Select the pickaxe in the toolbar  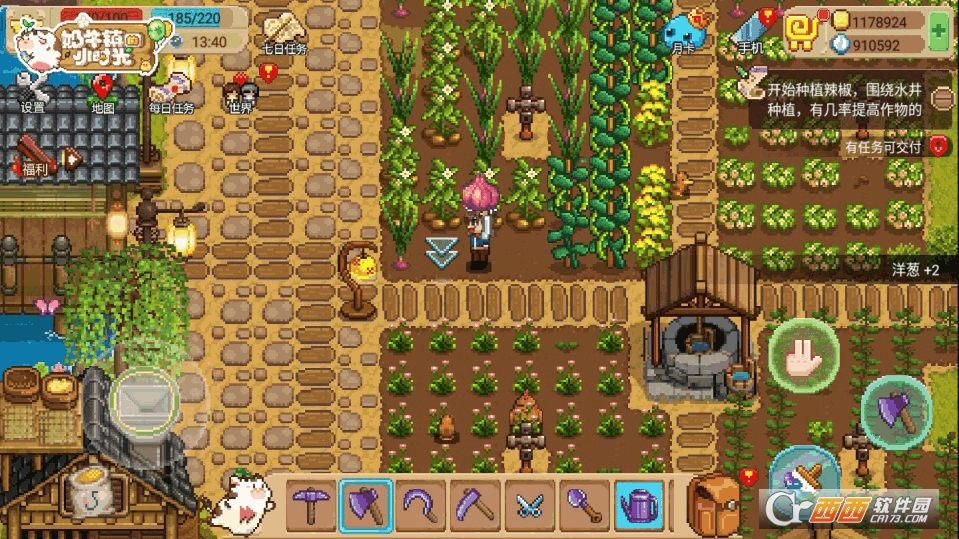pyautogui.click(x=311, y=503)
